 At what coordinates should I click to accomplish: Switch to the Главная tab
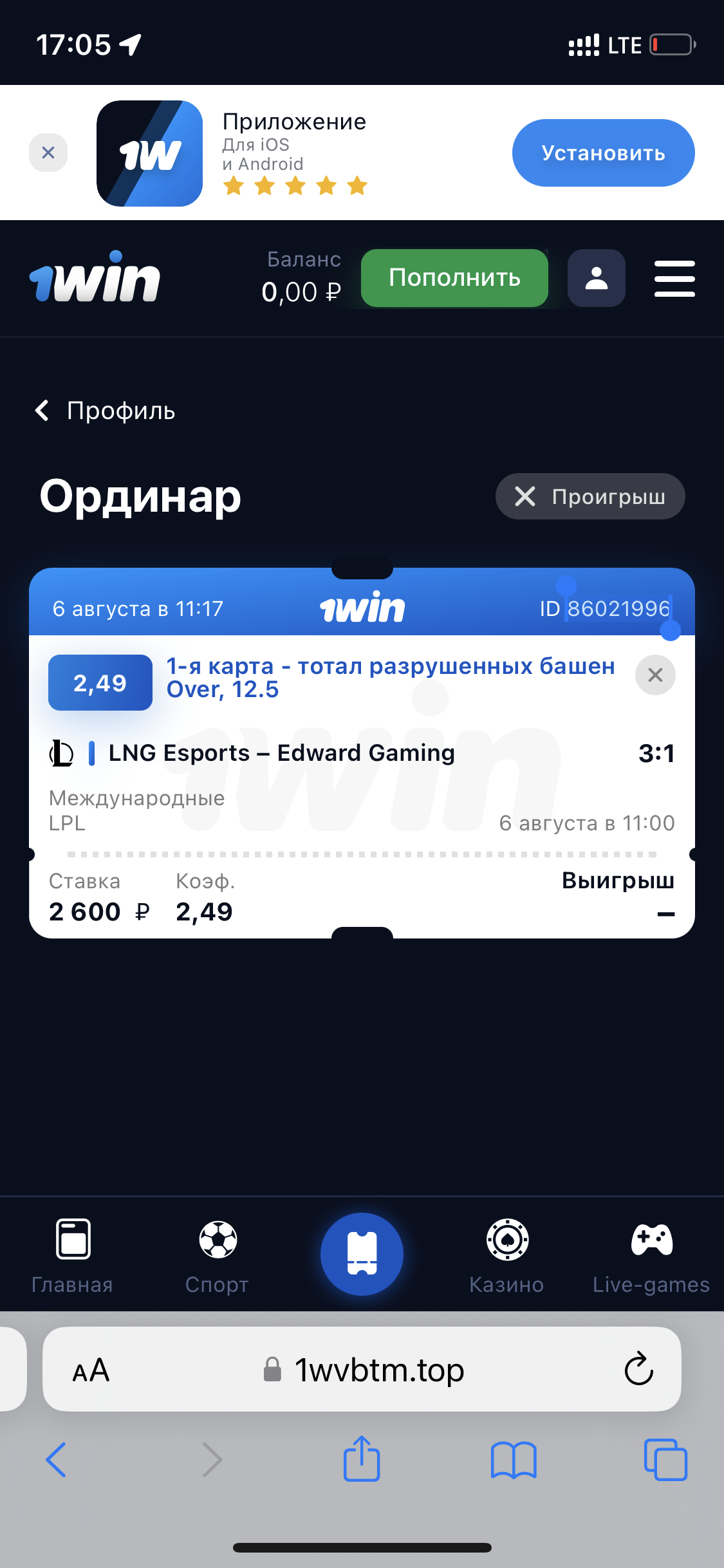(x=73, y=1255)
